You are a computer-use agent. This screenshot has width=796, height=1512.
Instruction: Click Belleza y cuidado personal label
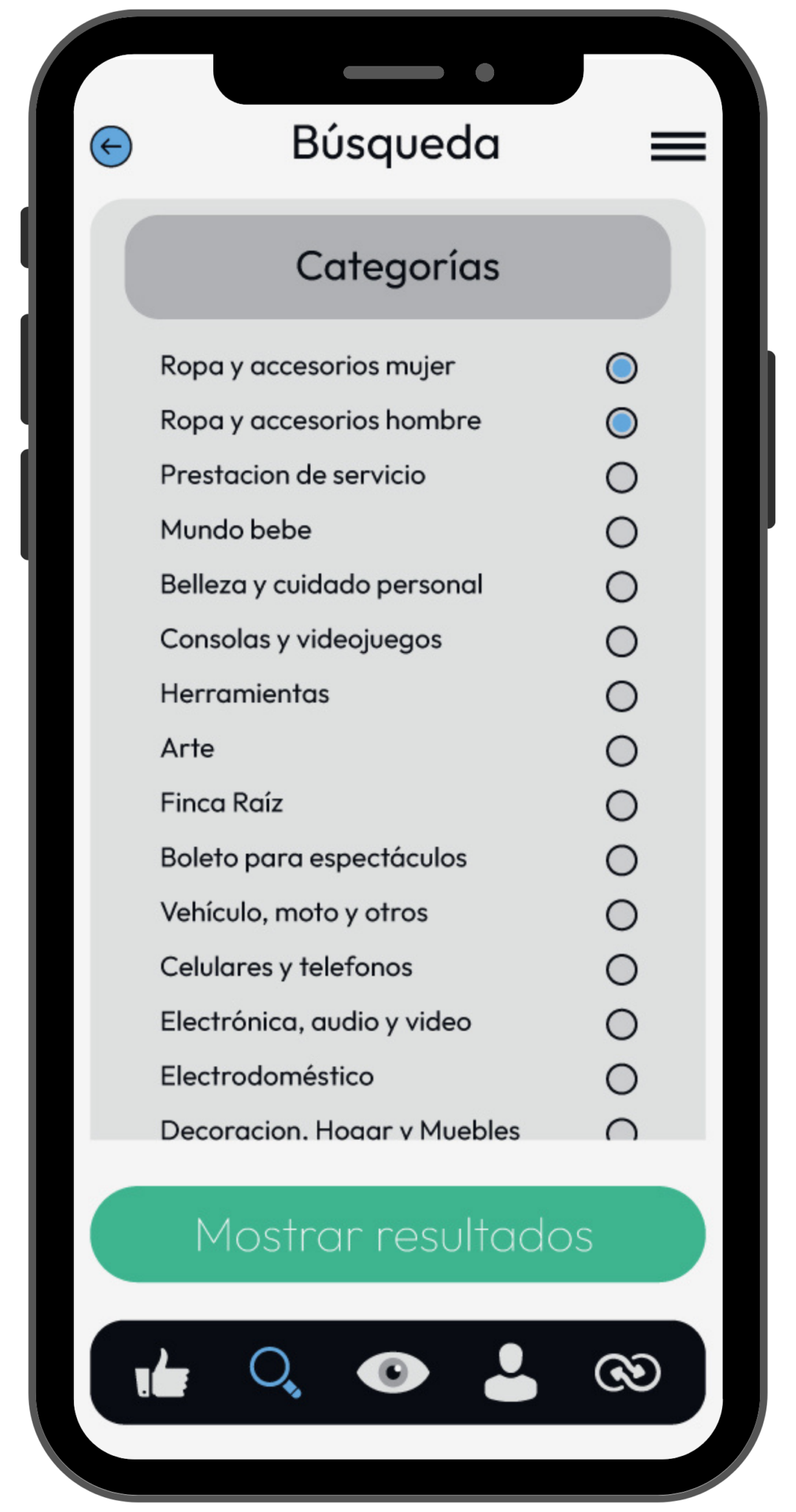coord(320,585)
